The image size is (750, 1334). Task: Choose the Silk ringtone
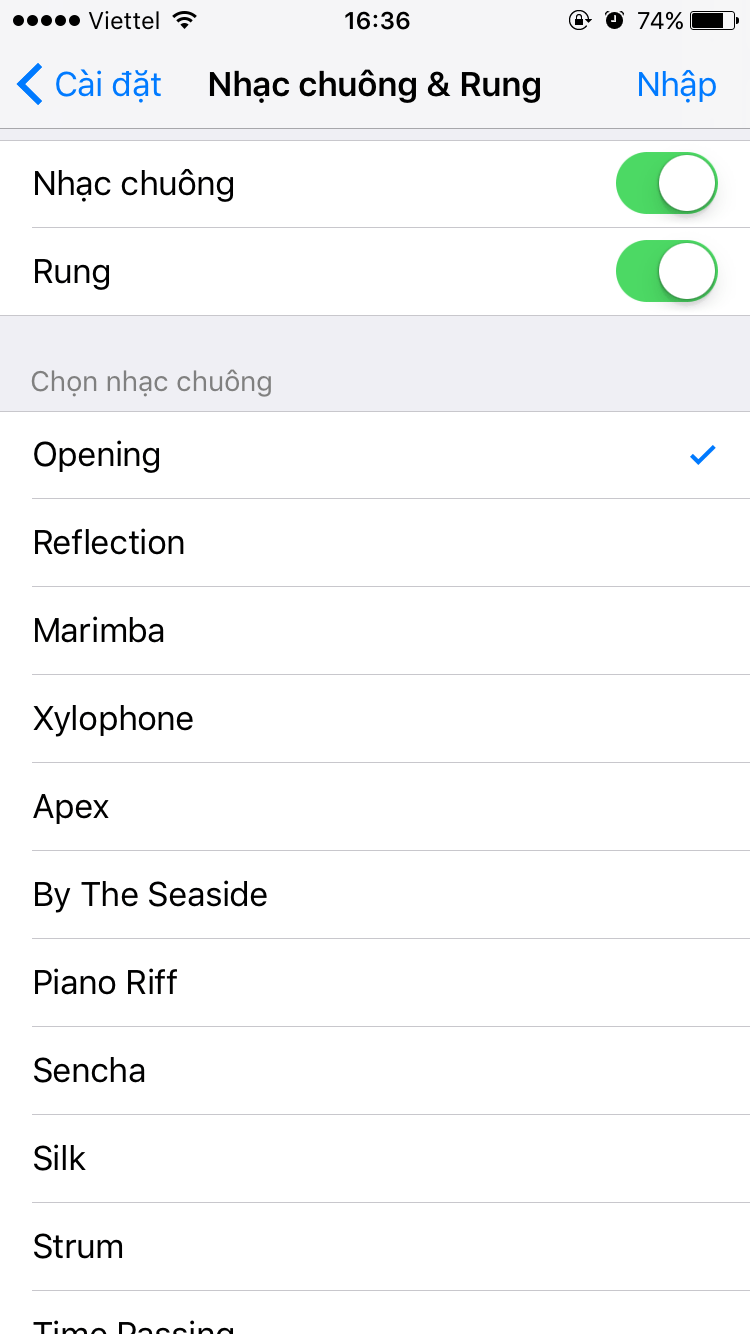tap(375, 1159)
